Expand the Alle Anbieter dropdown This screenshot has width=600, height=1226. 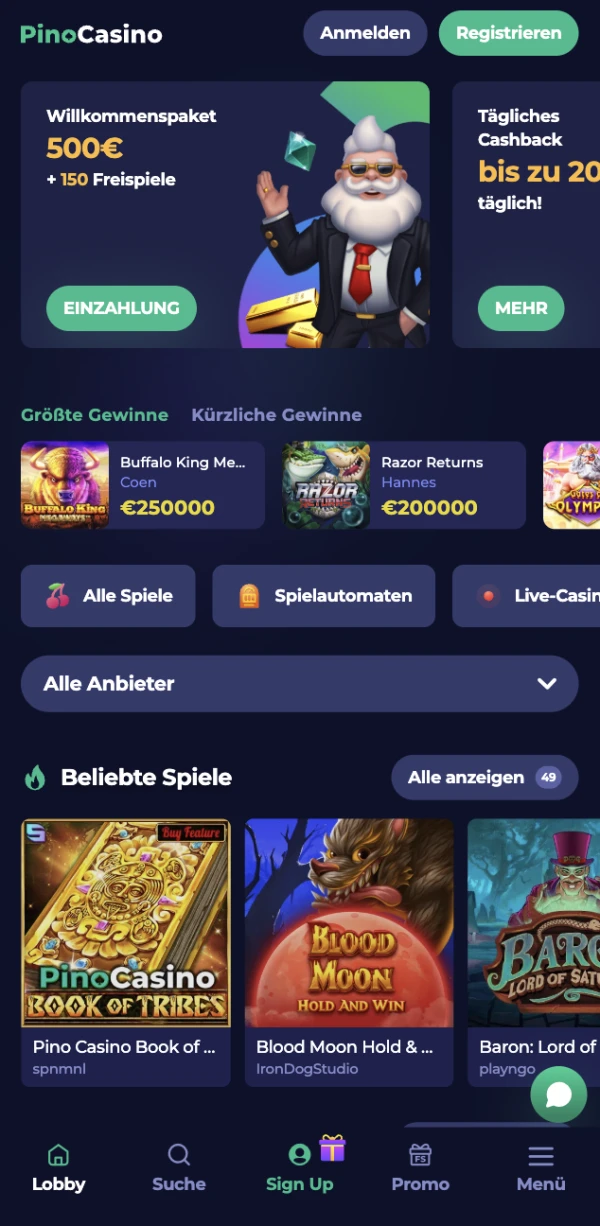(299, 684)
